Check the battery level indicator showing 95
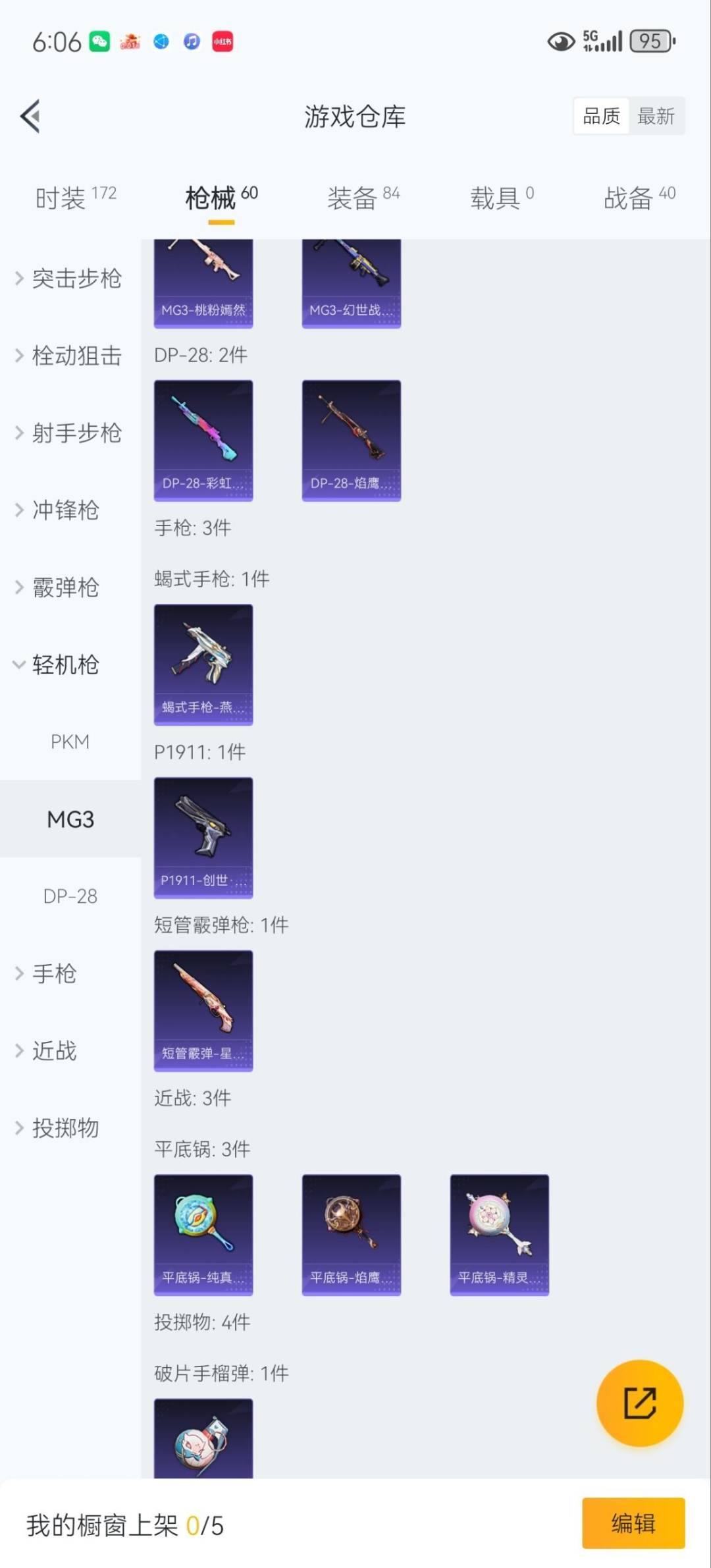Screen dimensions: 711x1568 [x=650, y=41]
